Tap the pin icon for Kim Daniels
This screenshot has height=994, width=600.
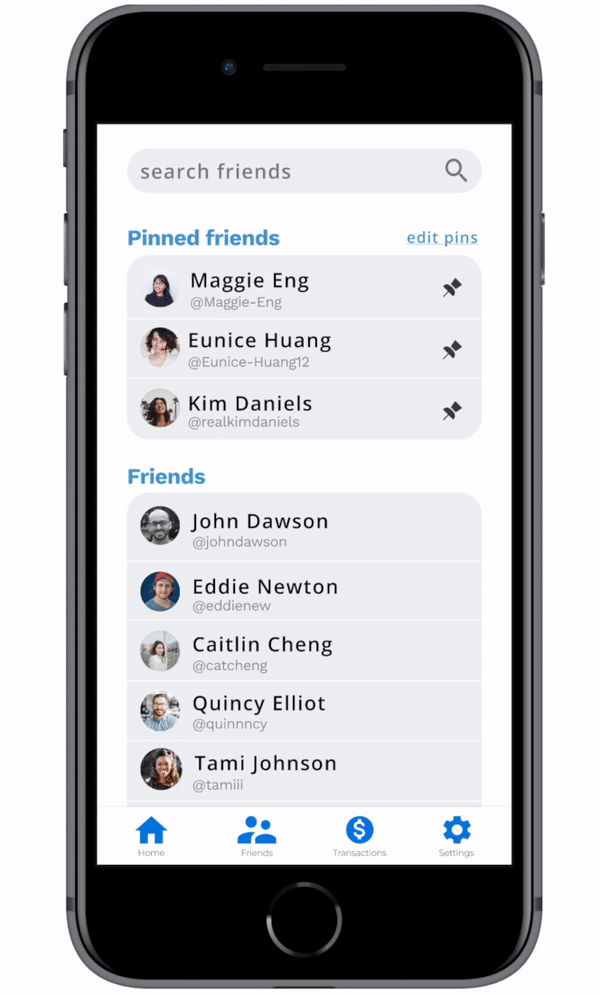coord(452,411)
